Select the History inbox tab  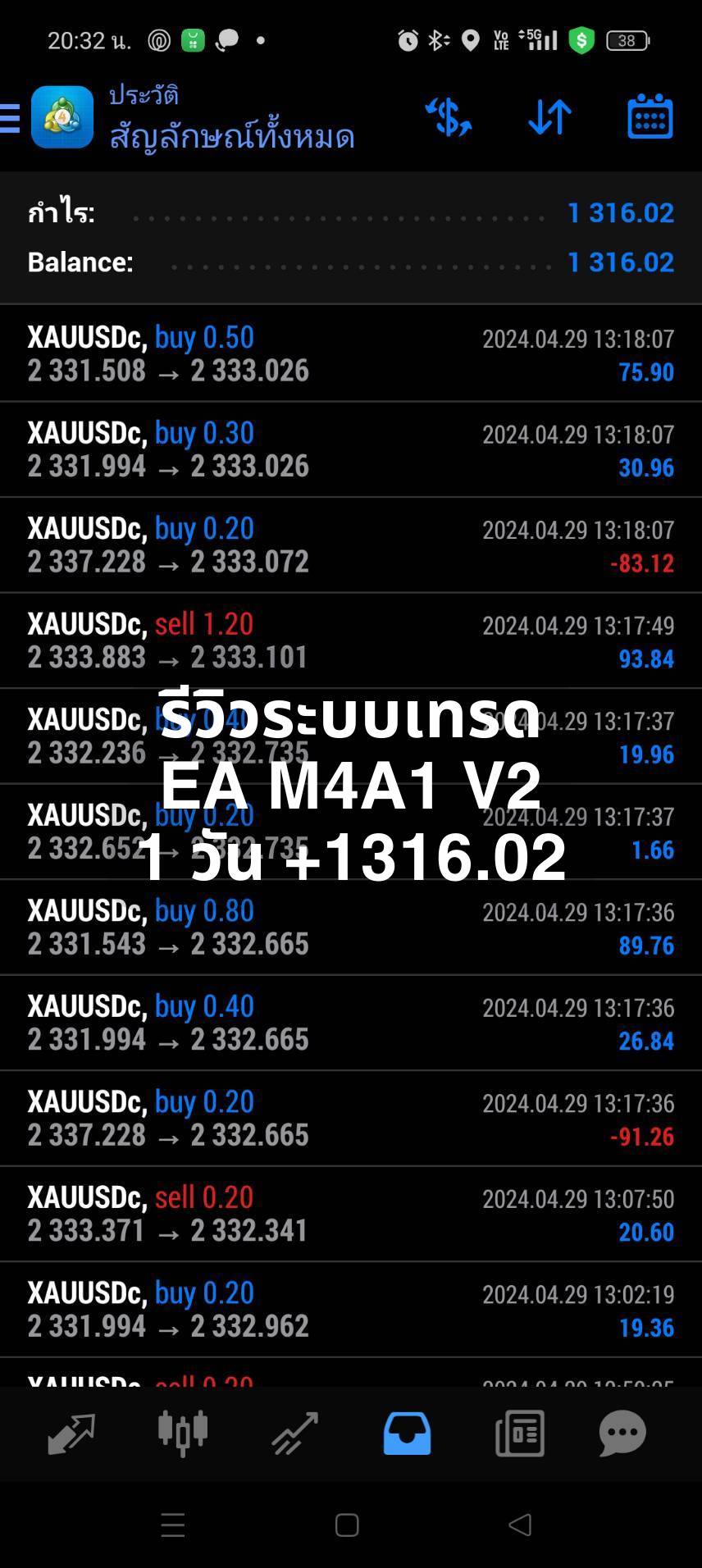coord(407,1434)
